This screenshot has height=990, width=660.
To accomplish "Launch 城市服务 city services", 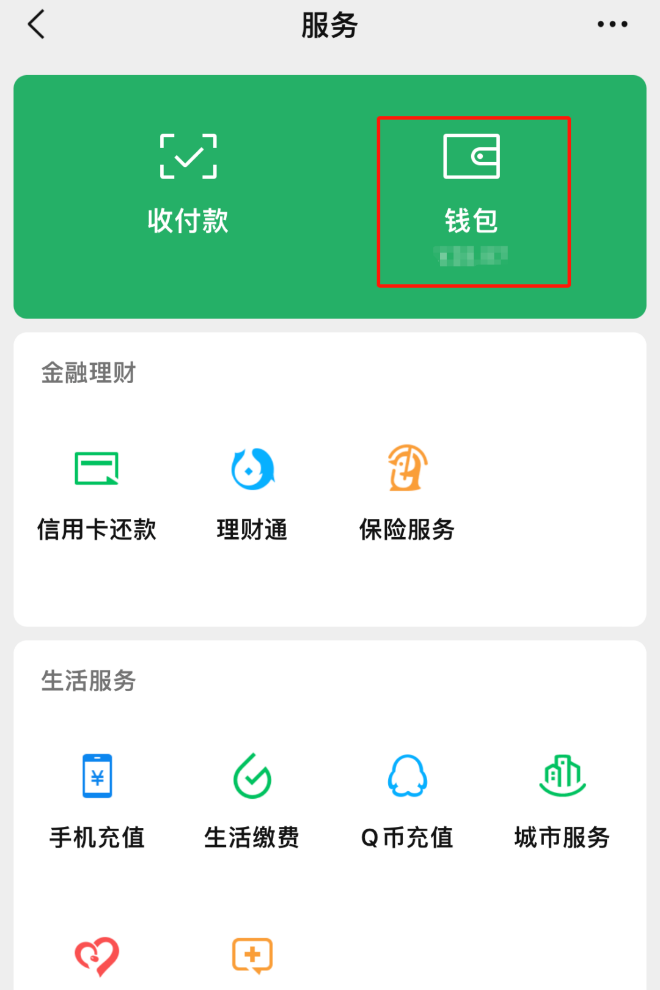I will tap(562, 798).
